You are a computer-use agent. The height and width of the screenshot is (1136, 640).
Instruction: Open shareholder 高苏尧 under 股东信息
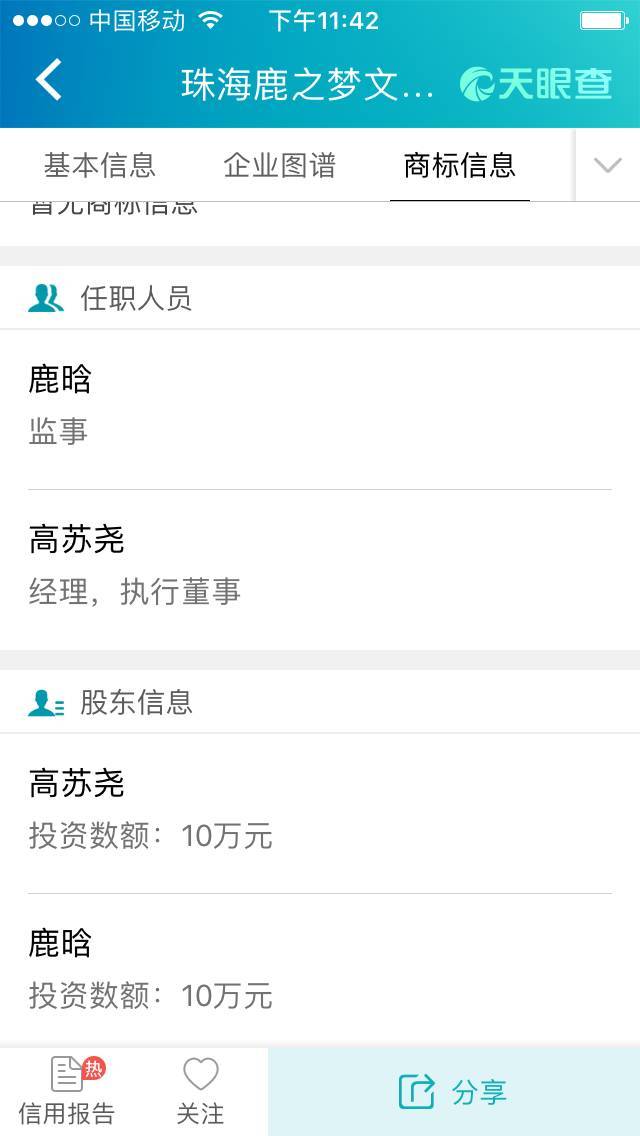[320, 813]
